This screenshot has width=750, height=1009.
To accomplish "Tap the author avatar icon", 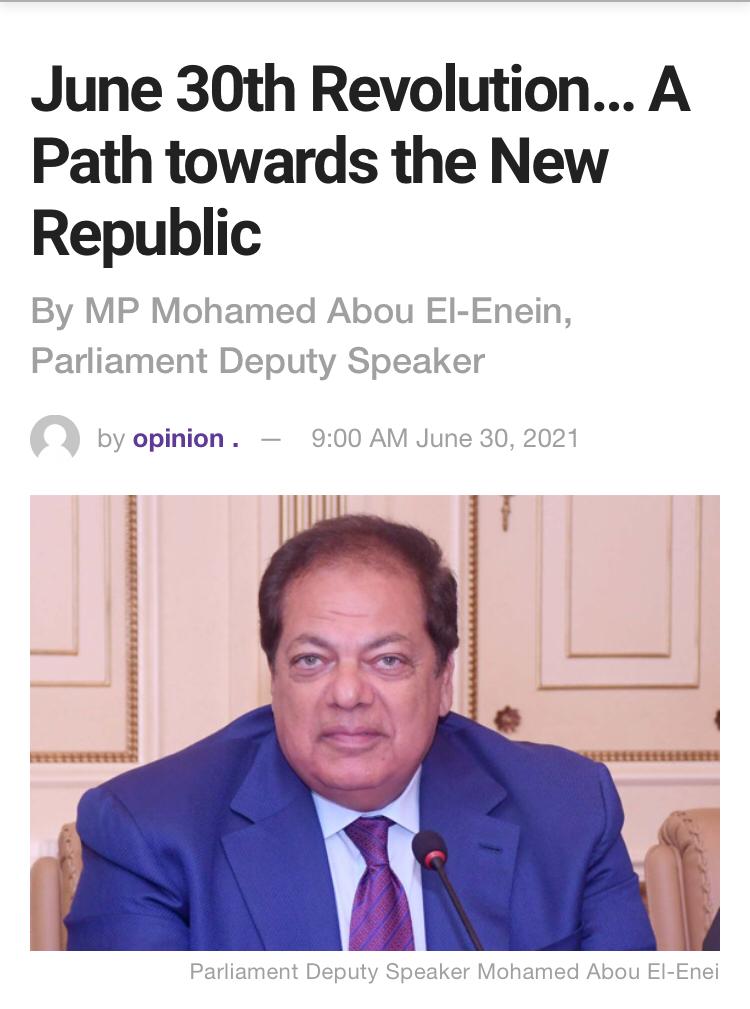I will (x=55, y=439).
